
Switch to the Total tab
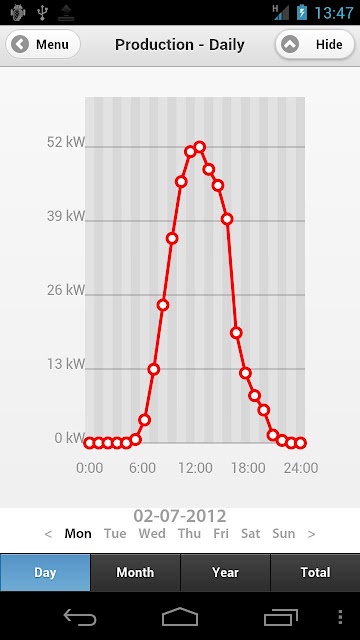coord(315,572)
